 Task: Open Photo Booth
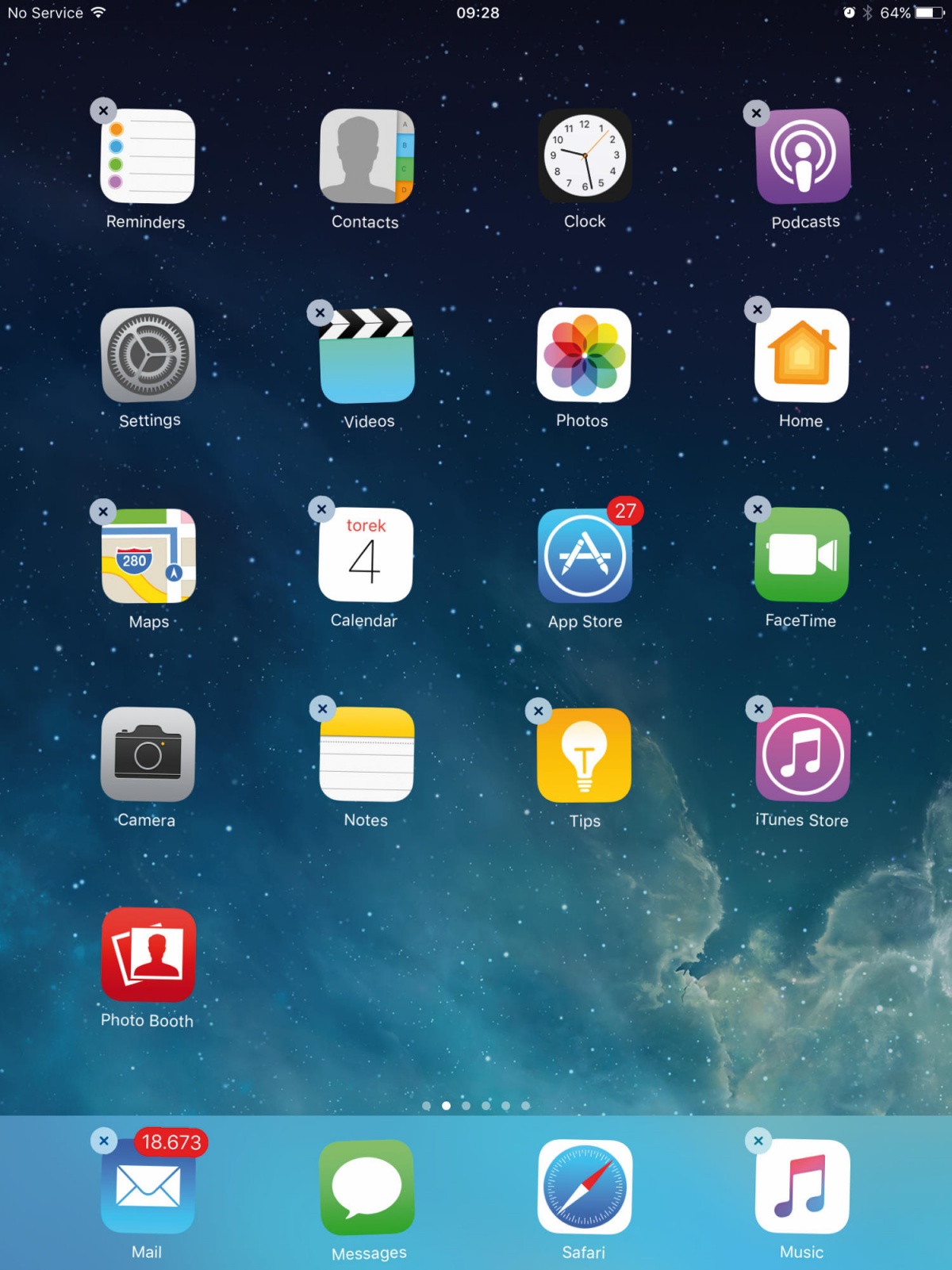148,954
